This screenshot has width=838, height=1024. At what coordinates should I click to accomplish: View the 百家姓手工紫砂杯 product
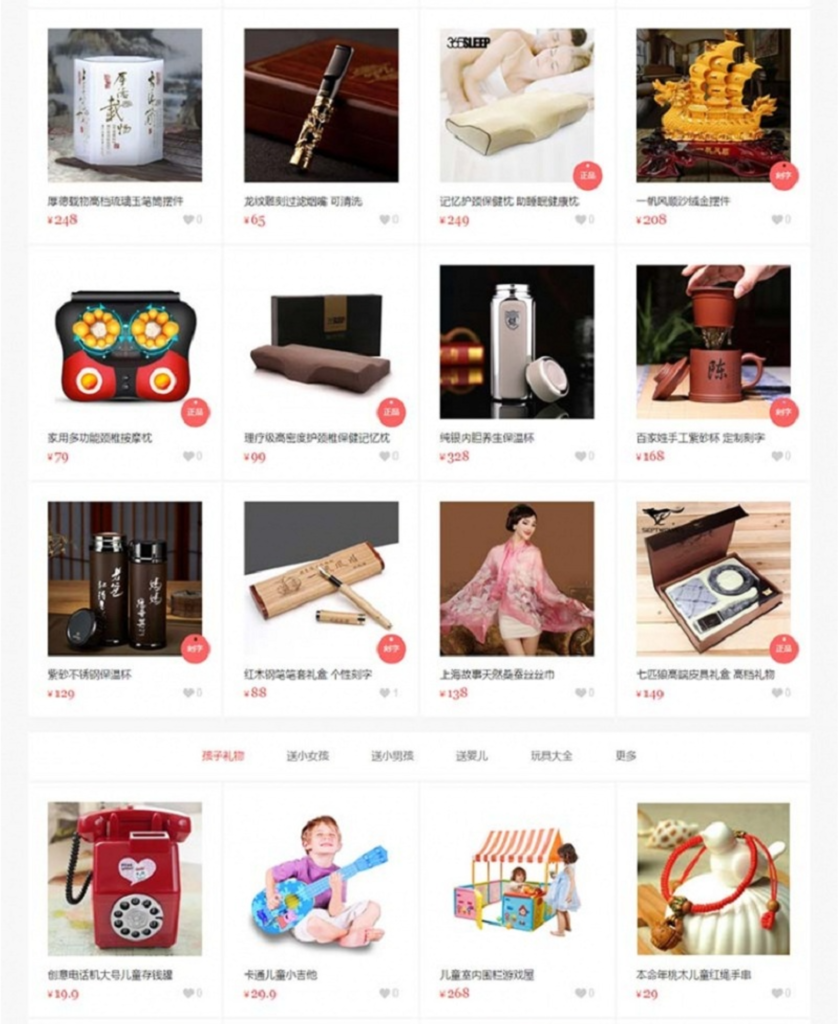pyautogui.click(x=713, y=342)
